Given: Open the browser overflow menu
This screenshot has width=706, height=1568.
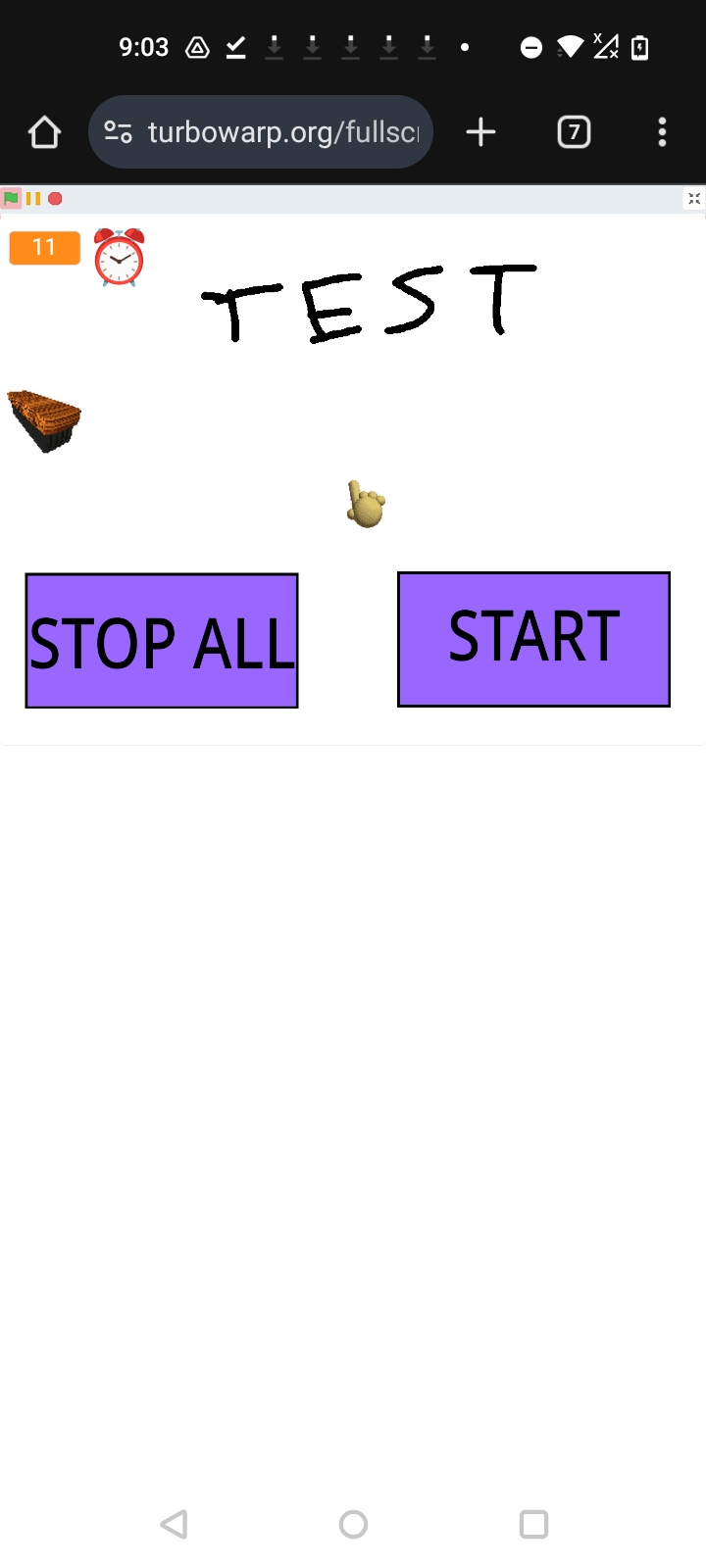Looking at the screenshot, I should (x=662, y=132).
